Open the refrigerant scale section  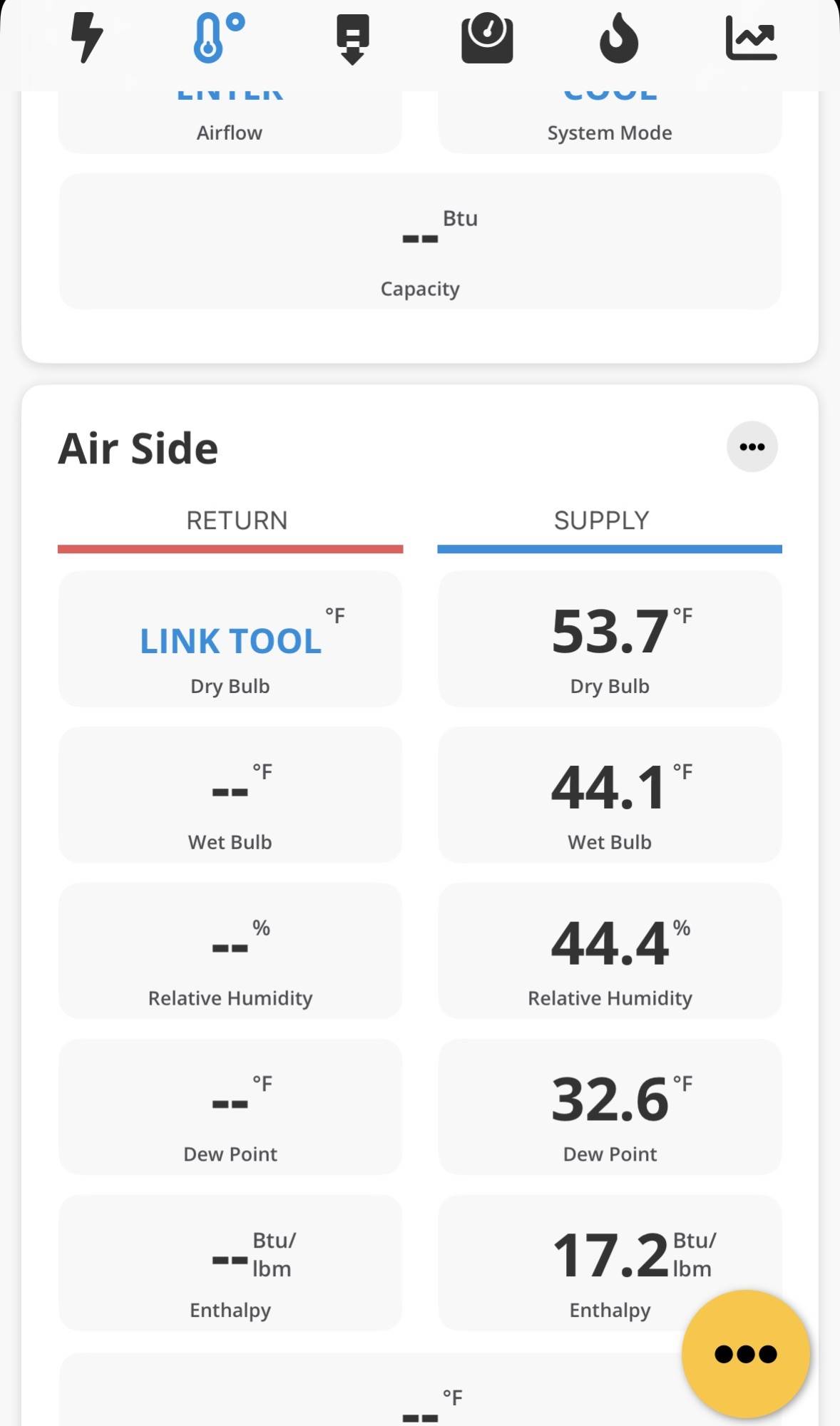pyautogui.click(x=487, y=39)
